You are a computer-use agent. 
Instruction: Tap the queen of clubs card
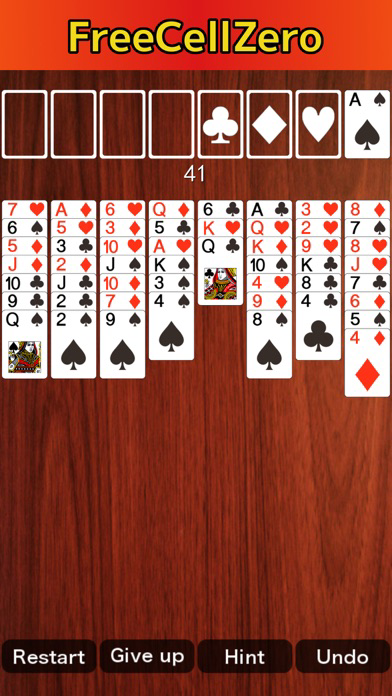[220, 271]
